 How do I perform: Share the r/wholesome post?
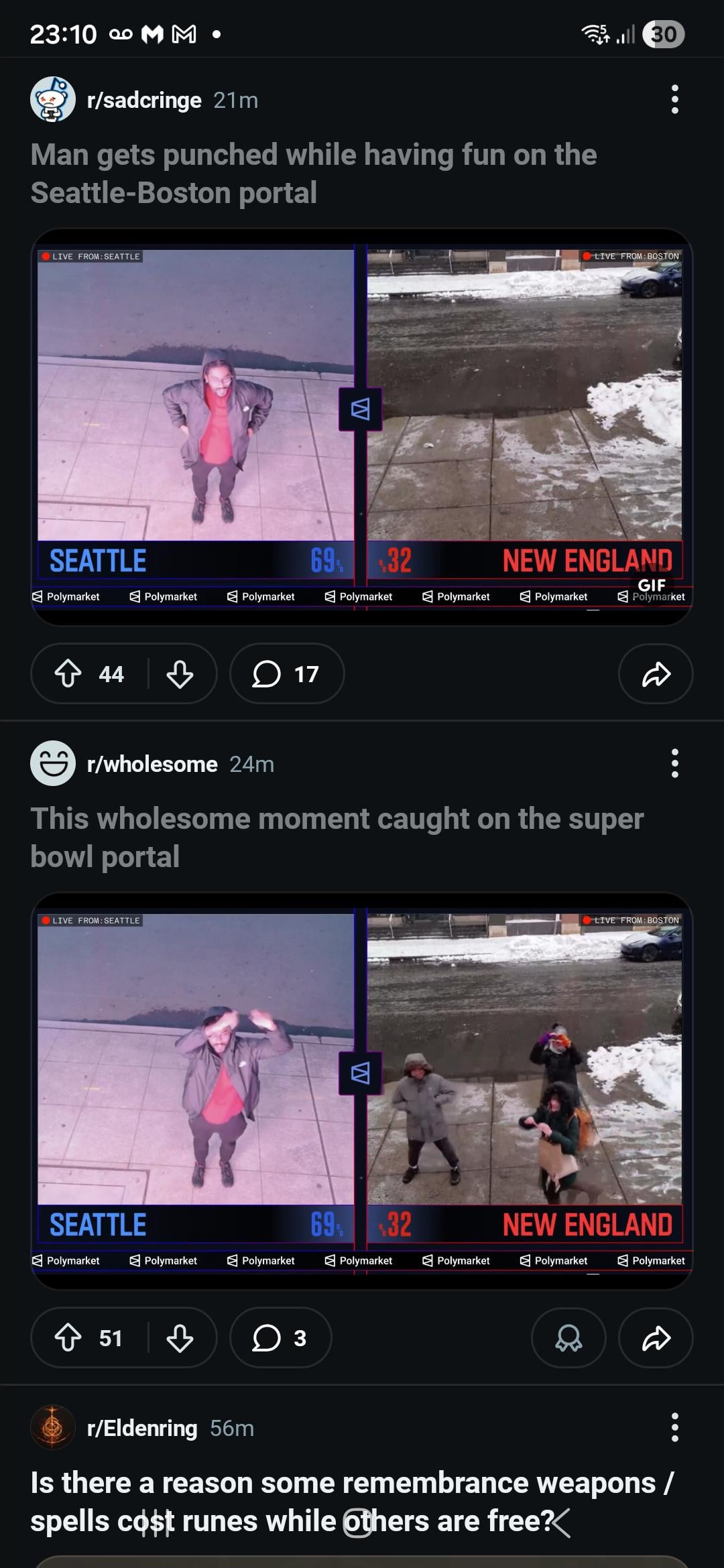pyautogui.click(x=656, y=1337)
